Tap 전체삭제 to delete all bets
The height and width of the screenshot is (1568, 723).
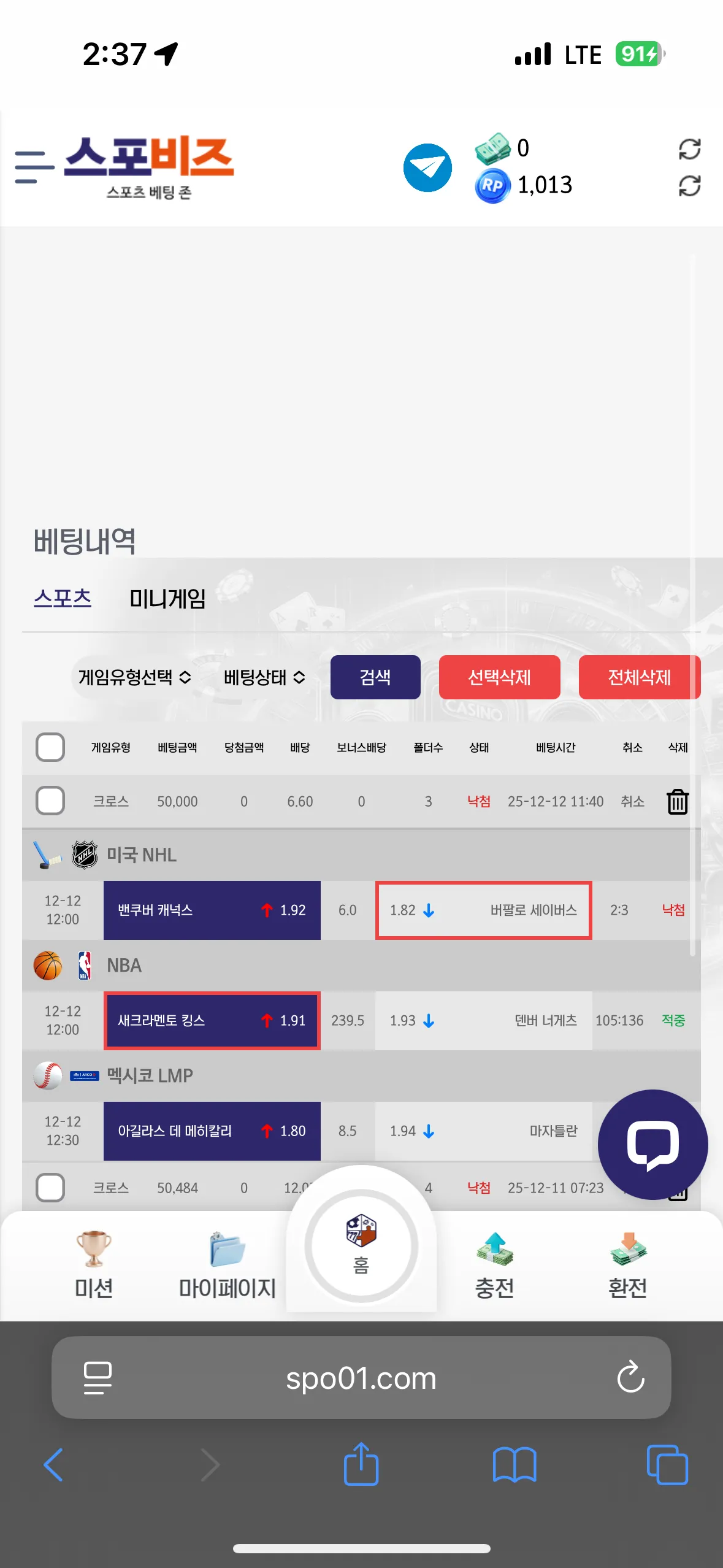[x=639, y=677]
